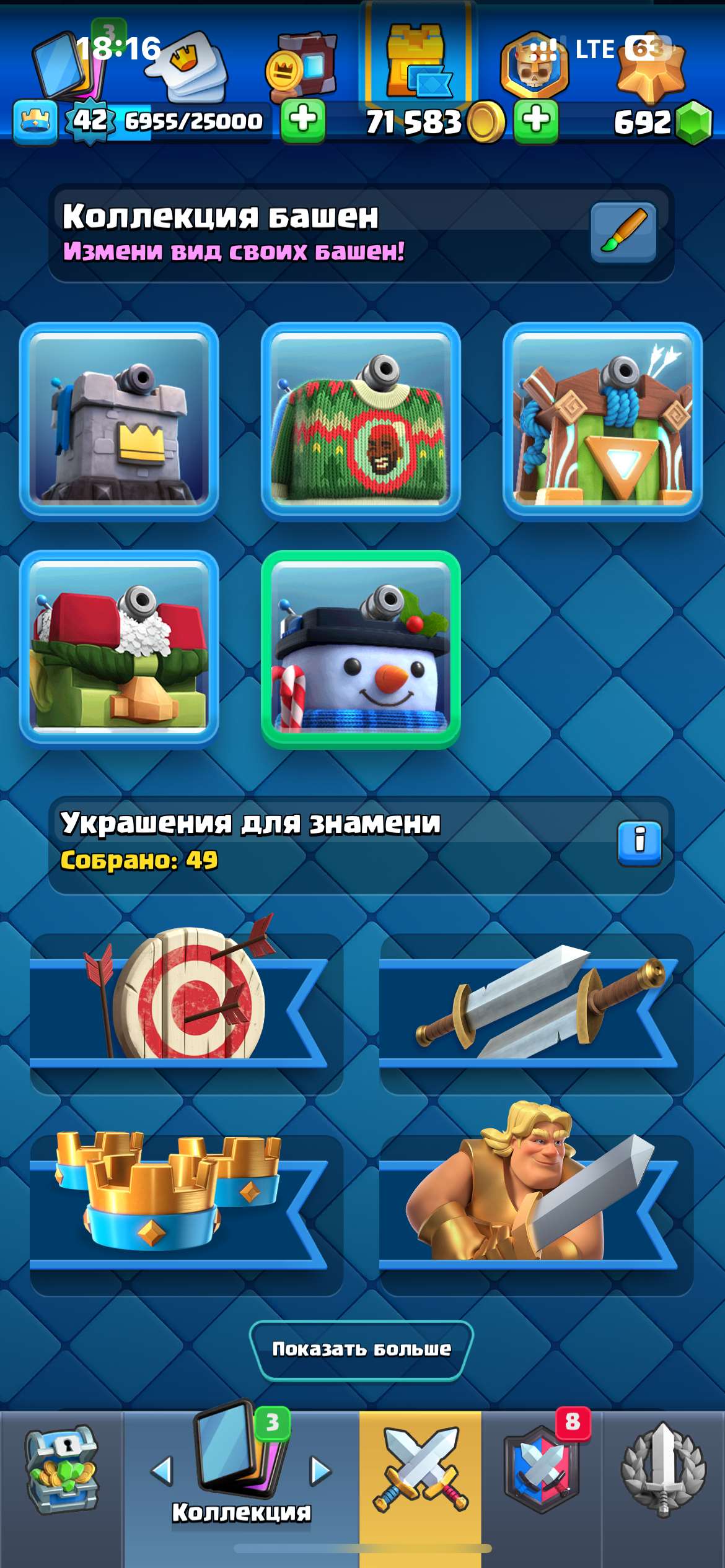Click the experience progress bar 6955/25000

click(192, 121)
